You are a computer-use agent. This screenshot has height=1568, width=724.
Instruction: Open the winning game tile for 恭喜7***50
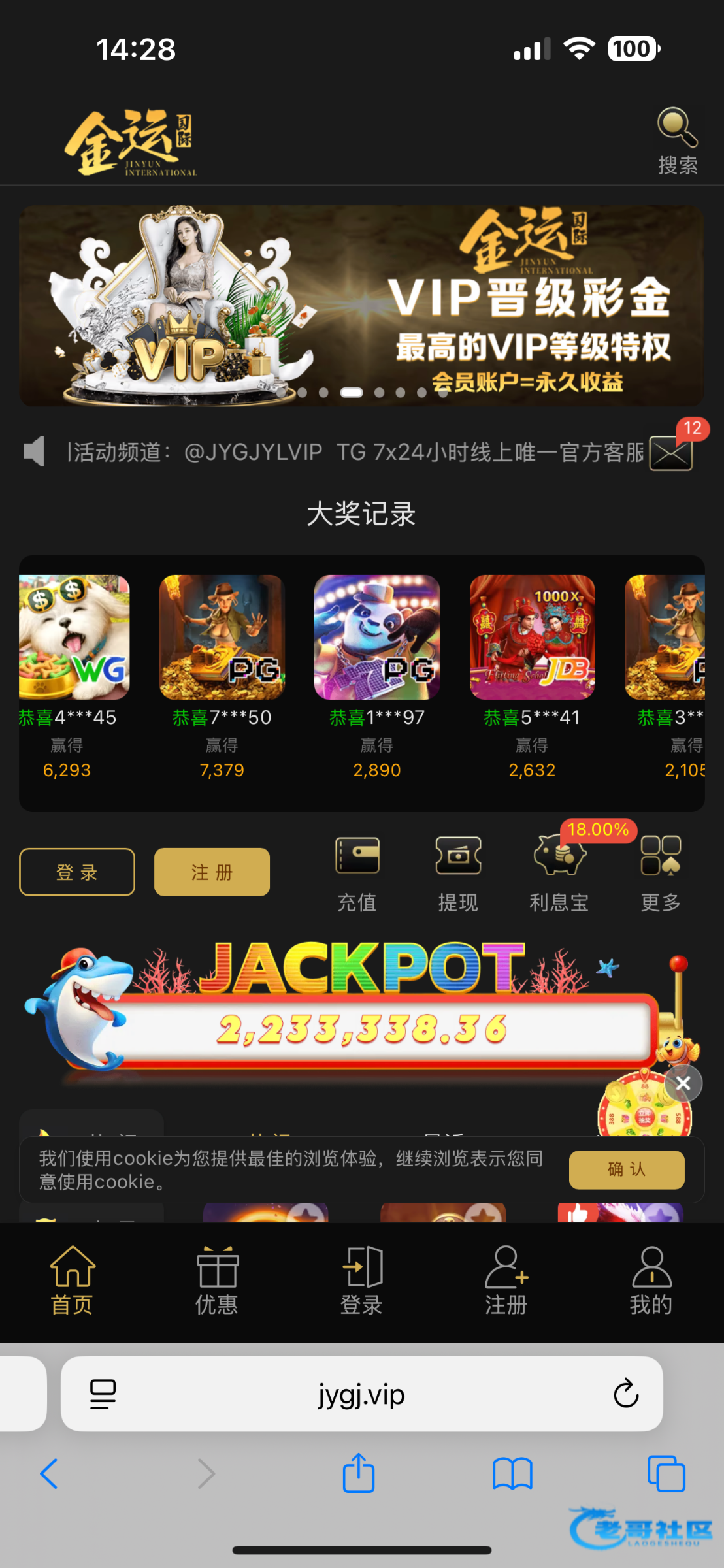pyautogui.click(x=222, y=638)
